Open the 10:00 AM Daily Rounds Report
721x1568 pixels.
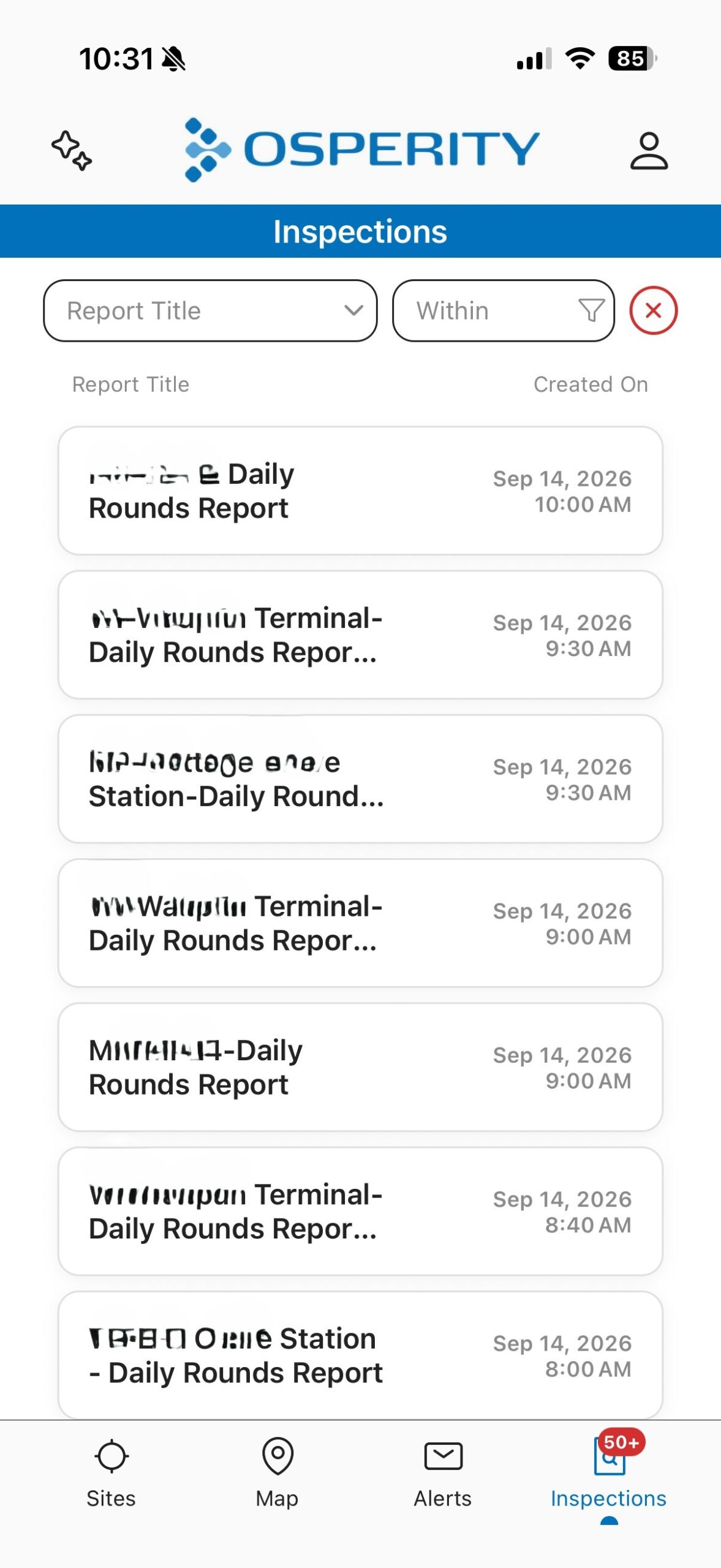(x=360, y=491)
